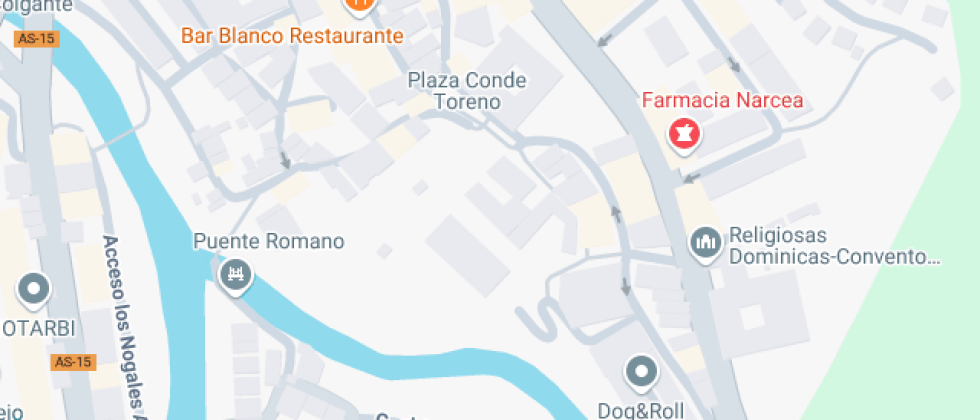
Task: Select the Puente Romano landmark marker
Action: click(x=237, y=273)
